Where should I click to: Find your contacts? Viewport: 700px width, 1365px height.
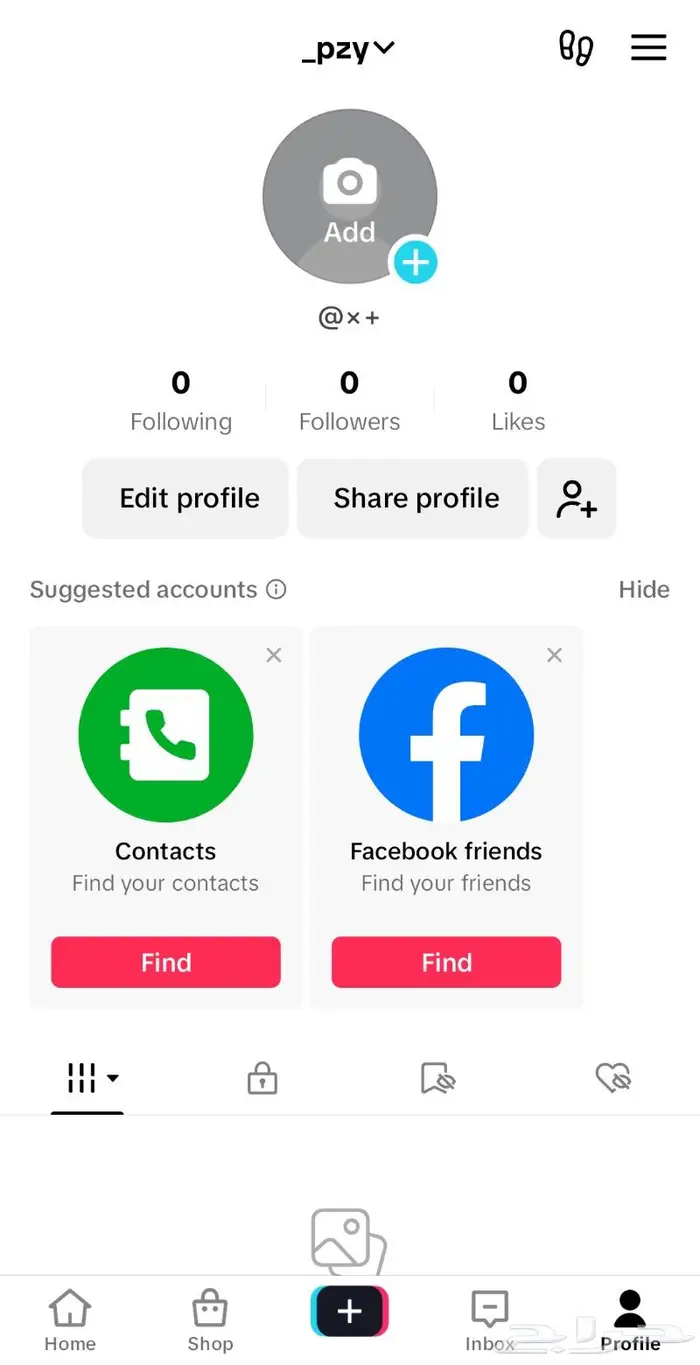(166, 962)
